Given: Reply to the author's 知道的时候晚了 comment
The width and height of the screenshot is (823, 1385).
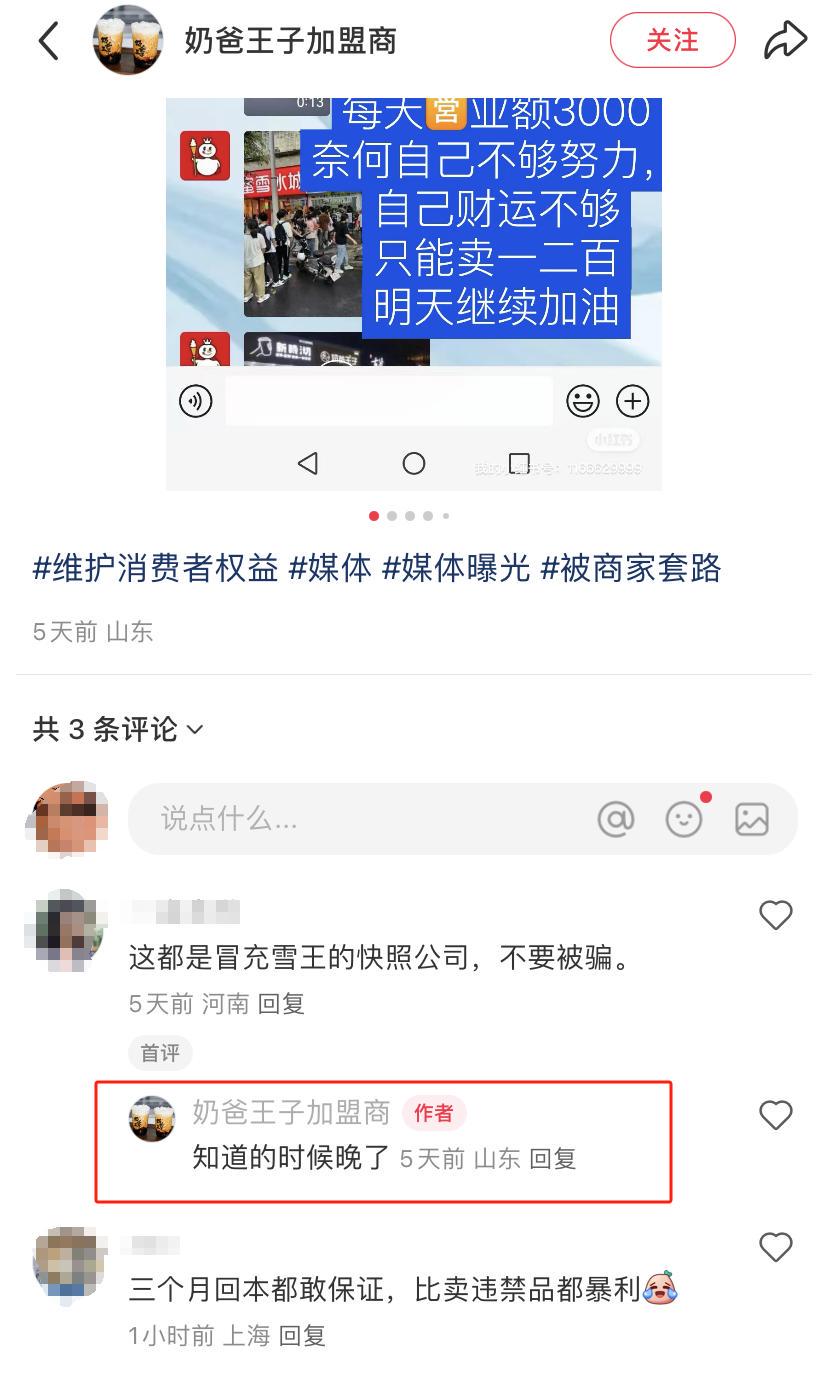Looking at the screenshot, I should click(552, 1159).
